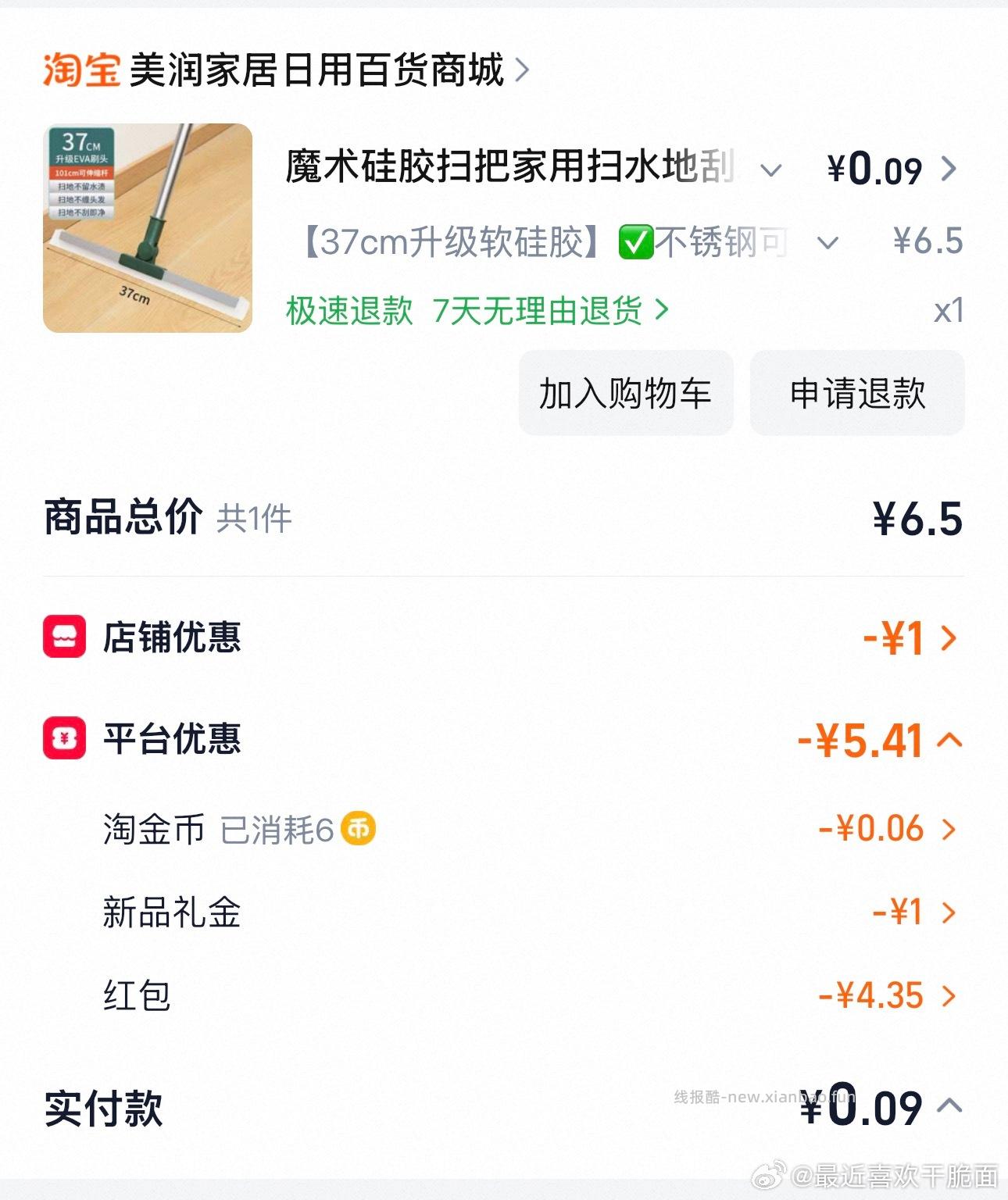Open the 新品礼金 -¥1 detail arrow
The height and width of the screenshot is (1200, 1008).
[x=950, y=912]
